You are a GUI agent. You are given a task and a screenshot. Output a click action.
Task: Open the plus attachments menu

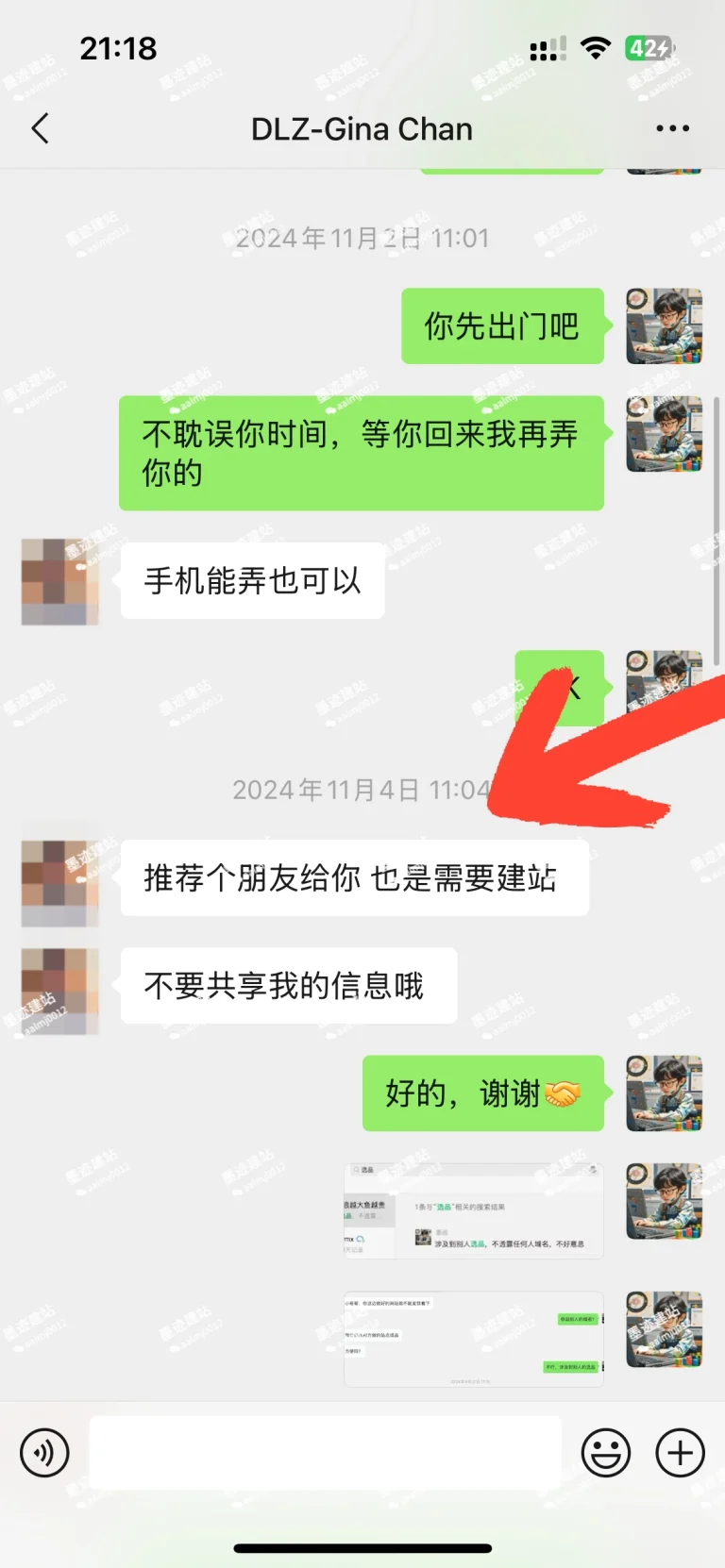pyautogui.click(x=680, y=1452)
